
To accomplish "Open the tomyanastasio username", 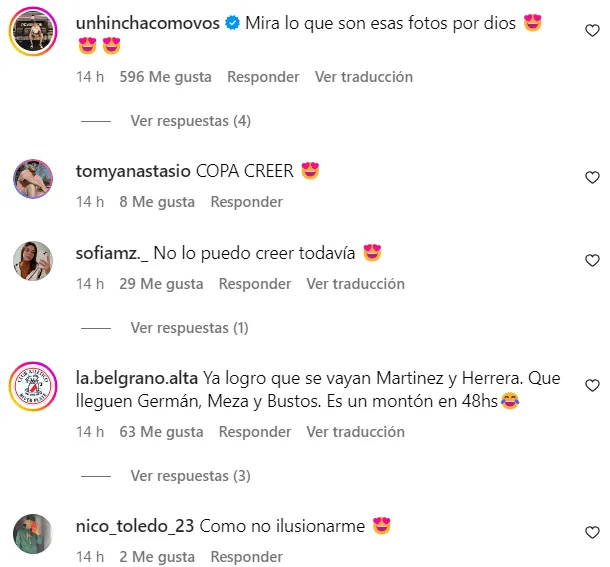I will 132,171.
